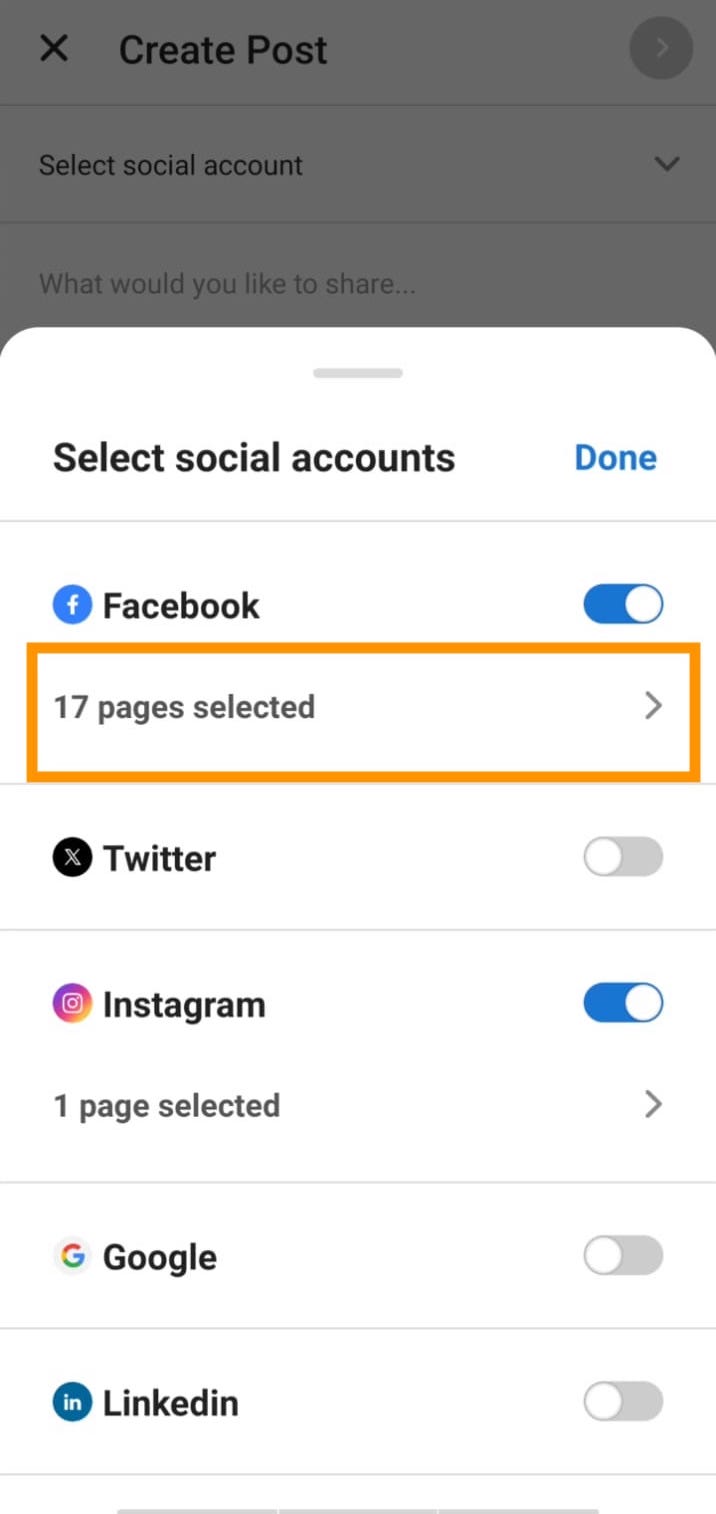716x1514 pixels.
Task: Switch on the Google toggle
Action: 623,1256
